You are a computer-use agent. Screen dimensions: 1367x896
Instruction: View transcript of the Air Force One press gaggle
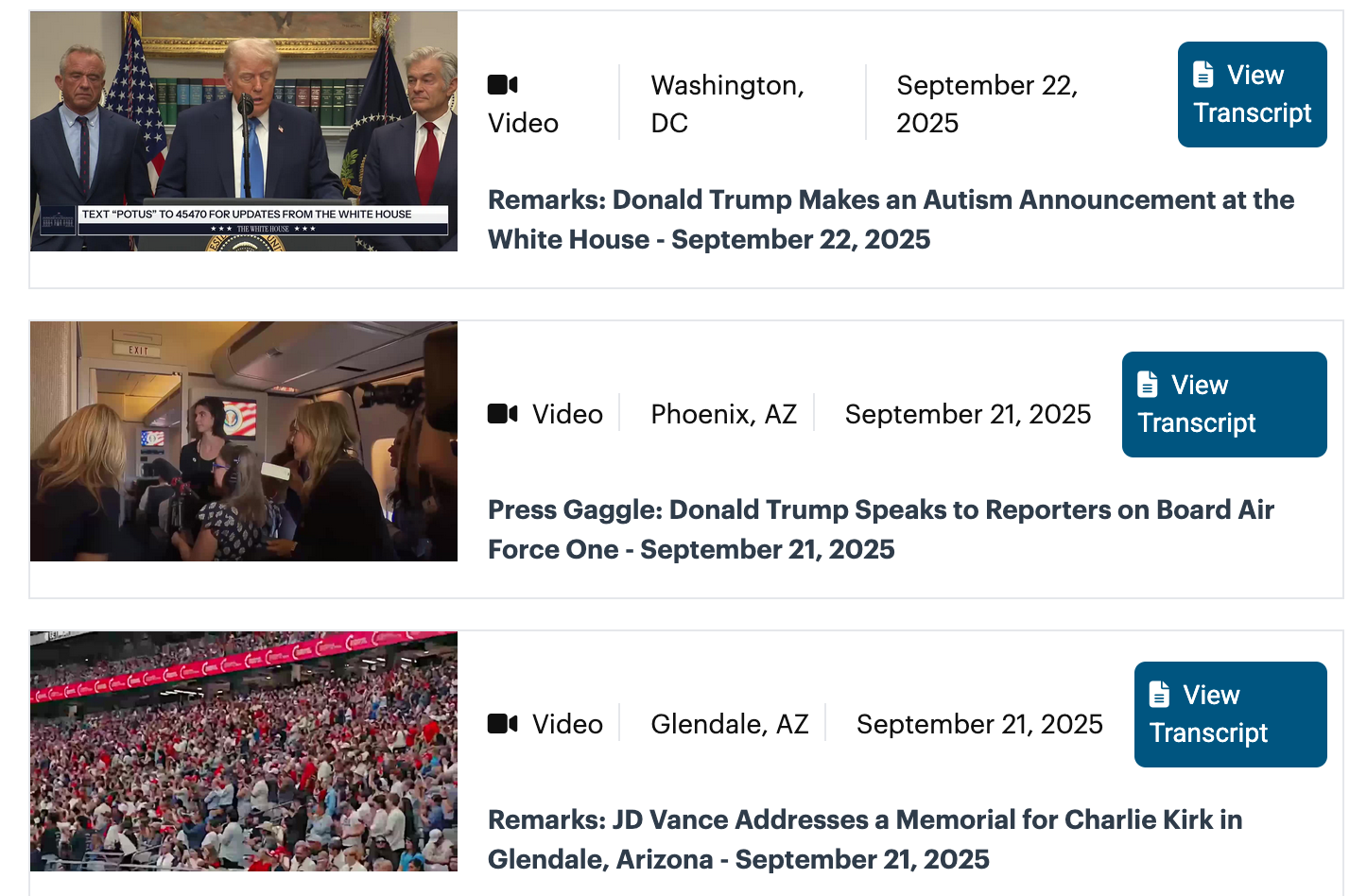1223,405
